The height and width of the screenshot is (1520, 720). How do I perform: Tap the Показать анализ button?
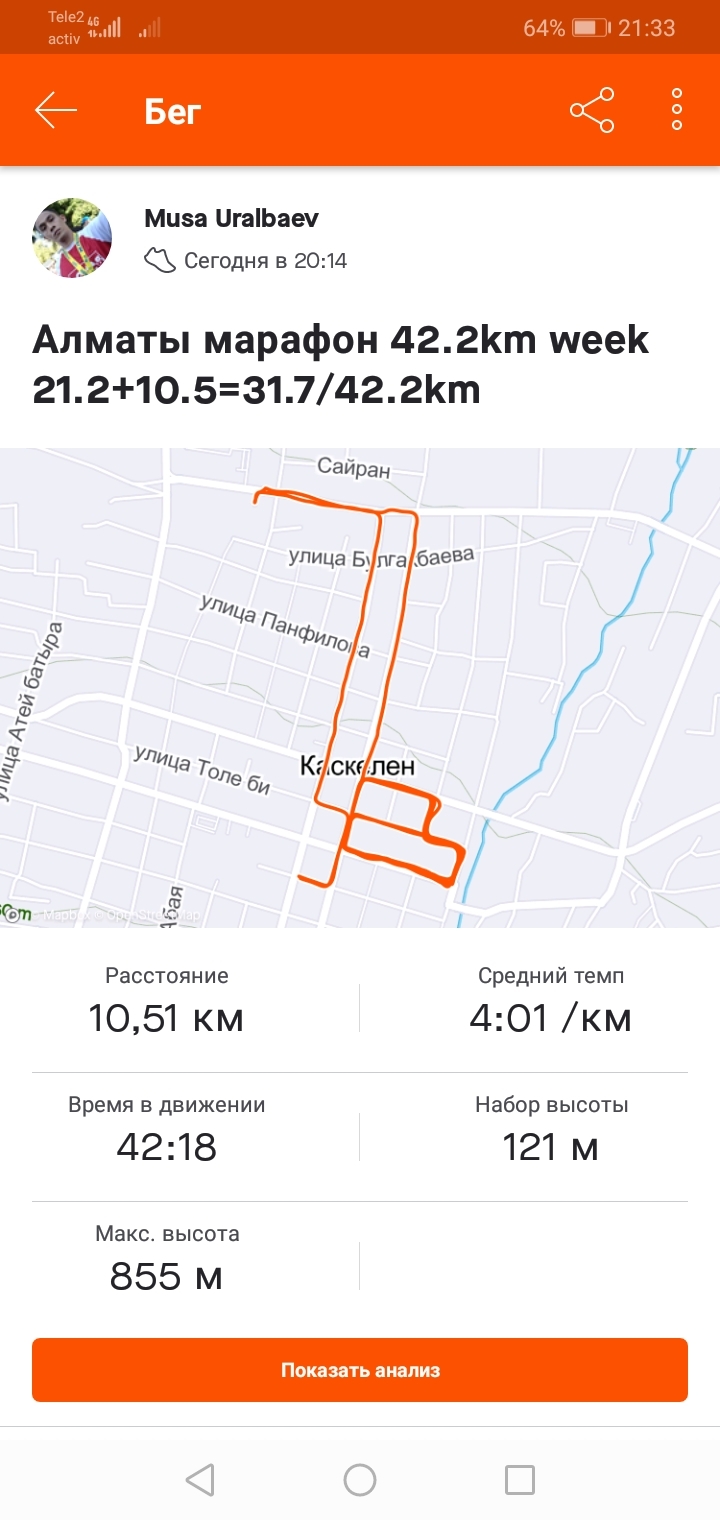[x=360, y=1370]
